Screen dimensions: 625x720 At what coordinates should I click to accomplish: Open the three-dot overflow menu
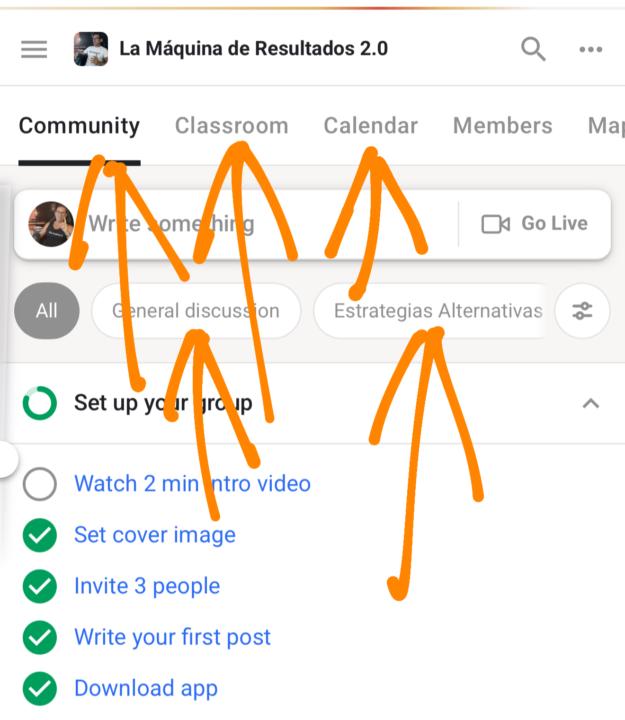591,49
